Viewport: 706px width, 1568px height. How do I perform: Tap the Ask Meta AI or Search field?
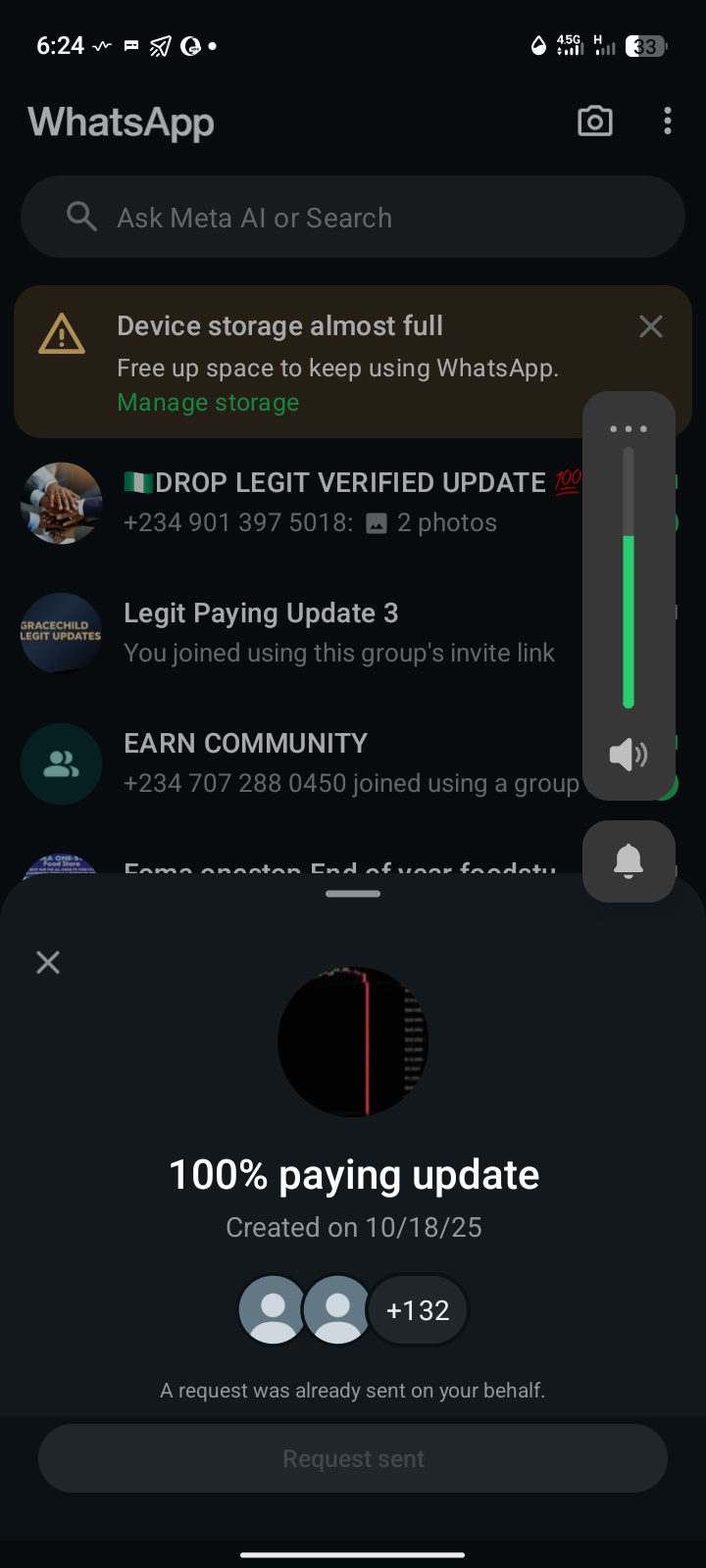[x=353, y=218]
